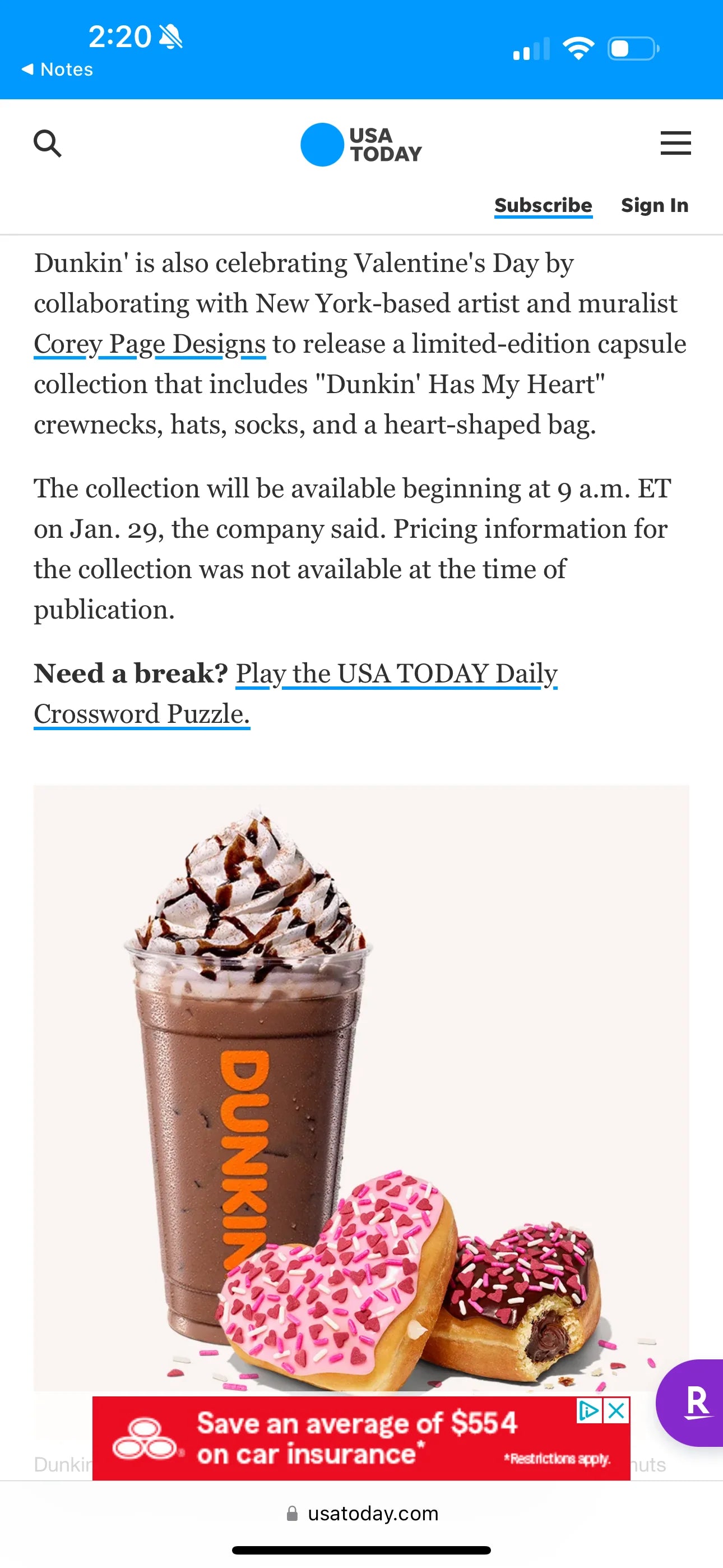The height and width of the screenshot is (1568, 723).
Task: View ad choices info icon
Action: [588, 1410]
